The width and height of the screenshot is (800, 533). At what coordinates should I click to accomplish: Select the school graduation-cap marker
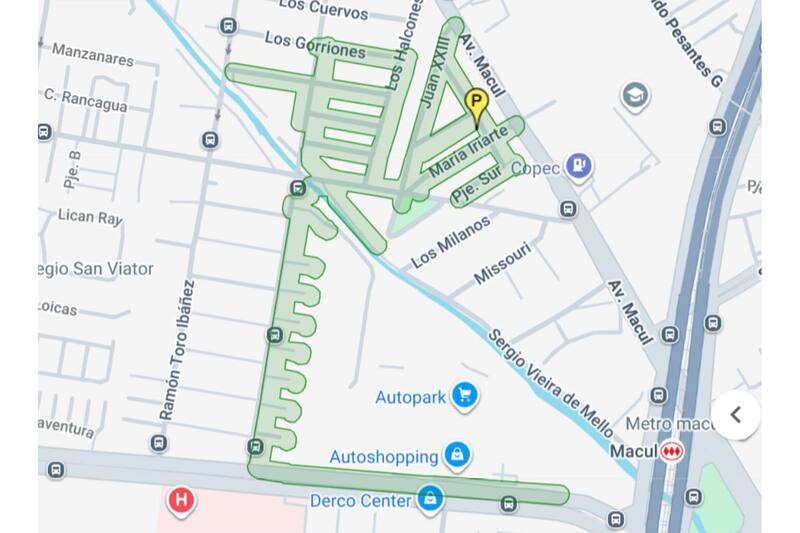(x=635, y=97)
